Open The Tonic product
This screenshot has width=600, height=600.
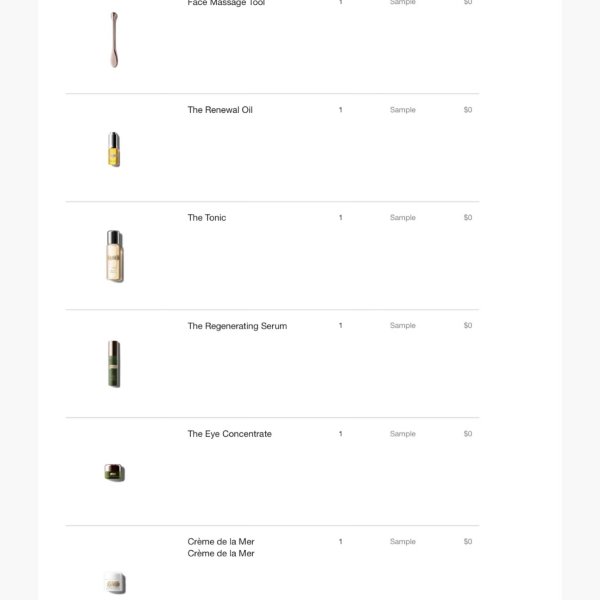point(207,218)
